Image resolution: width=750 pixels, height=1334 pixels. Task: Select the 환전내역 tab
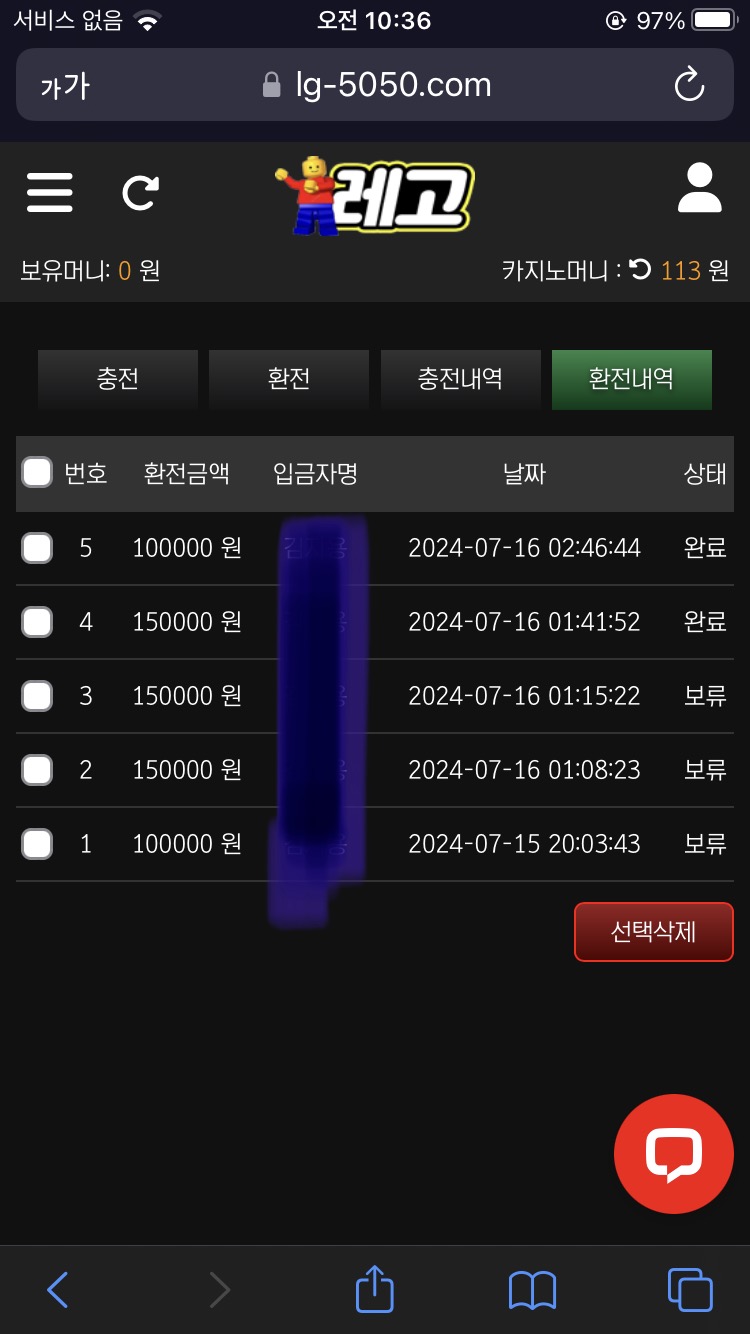point(631,379)
